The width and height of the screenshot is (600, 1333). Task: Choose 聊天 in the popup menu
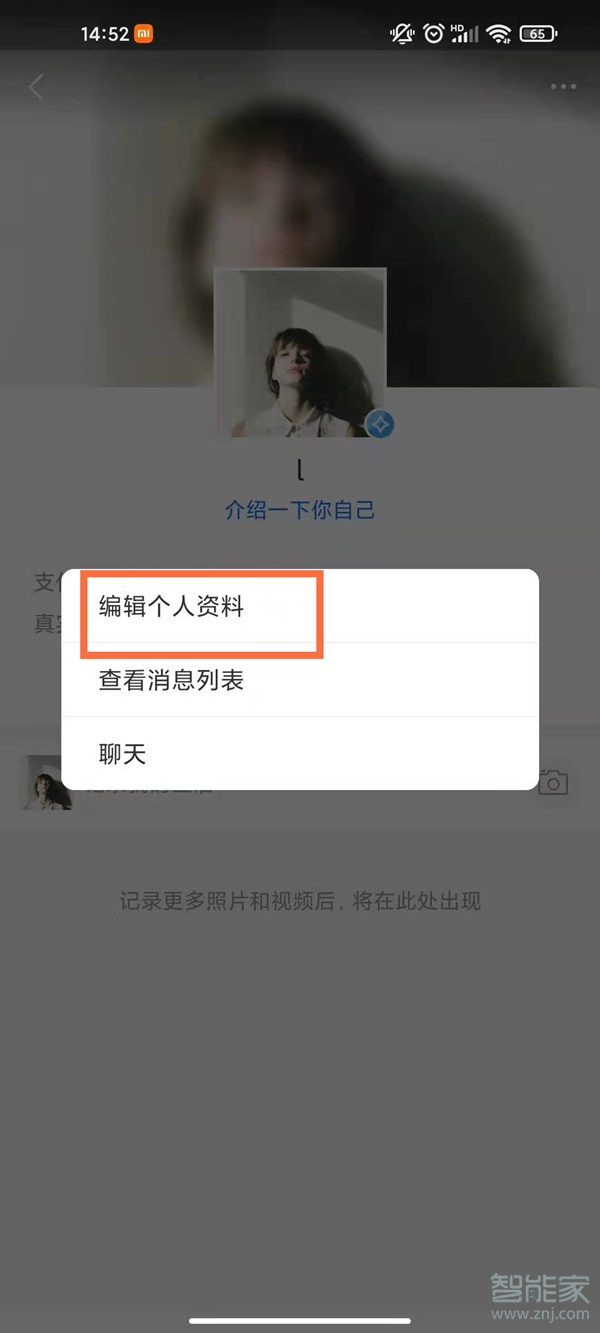click(x=123, y=754)
